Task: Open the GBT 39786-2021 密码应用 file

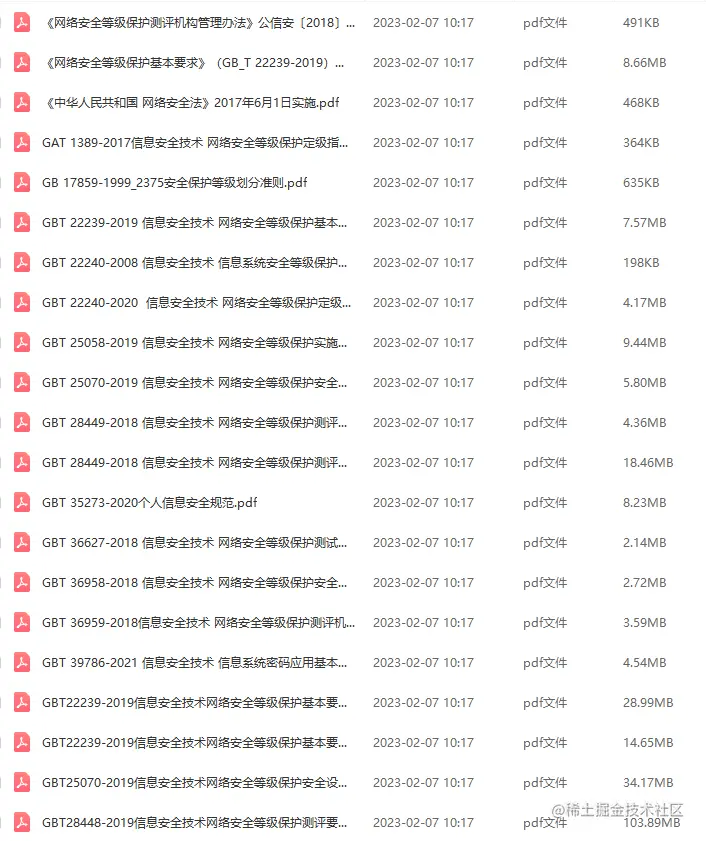Action: [x=195, y=663]
